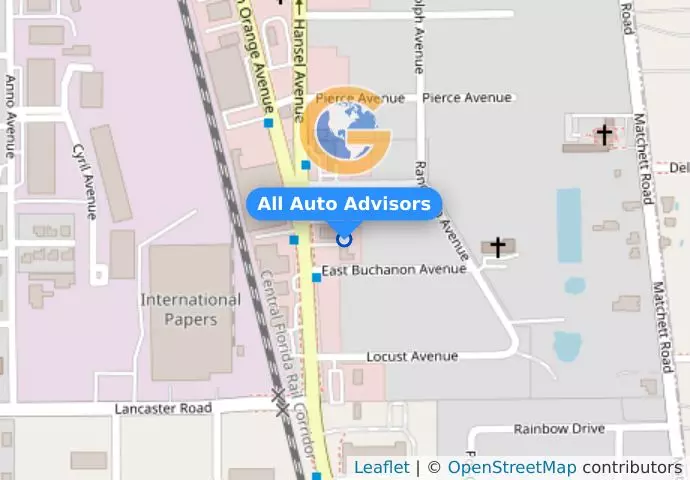Tap the All Auto Advisors label bubble

[344, 204]
